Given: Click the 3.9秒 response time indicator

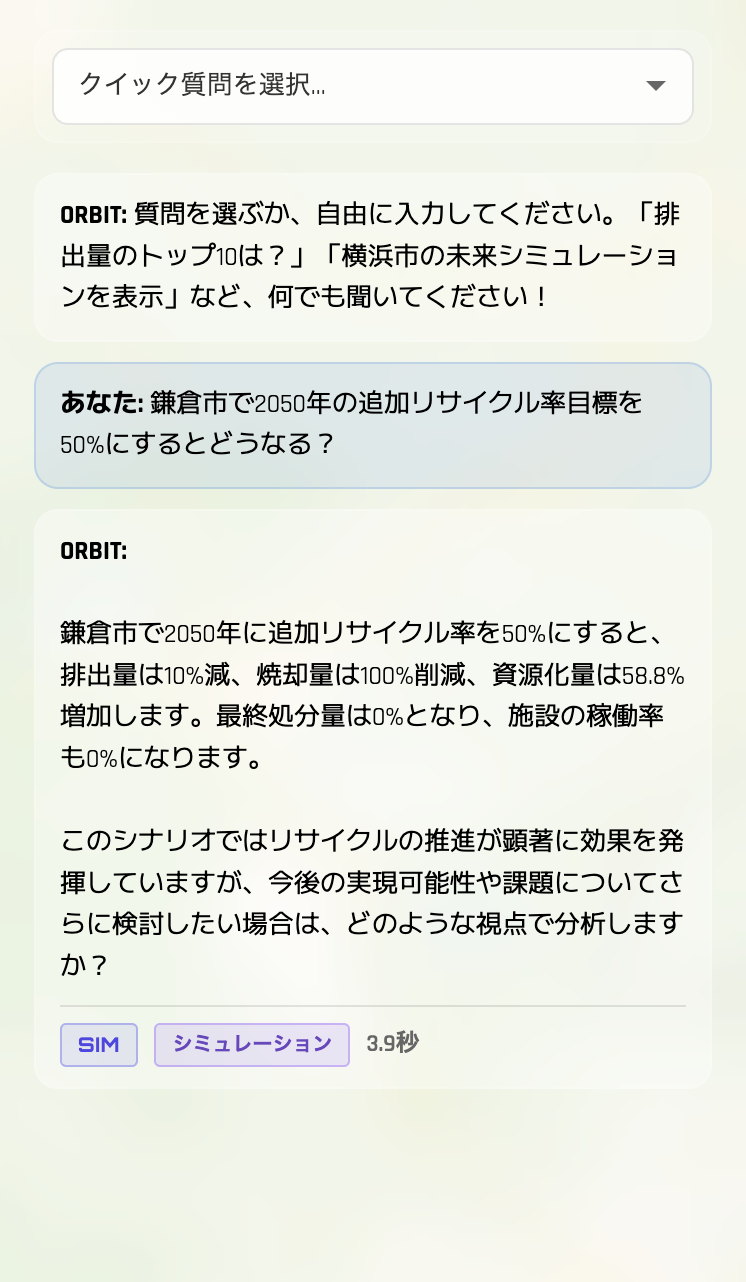Looking at the screenshot, I should (x=390, y=1044).
